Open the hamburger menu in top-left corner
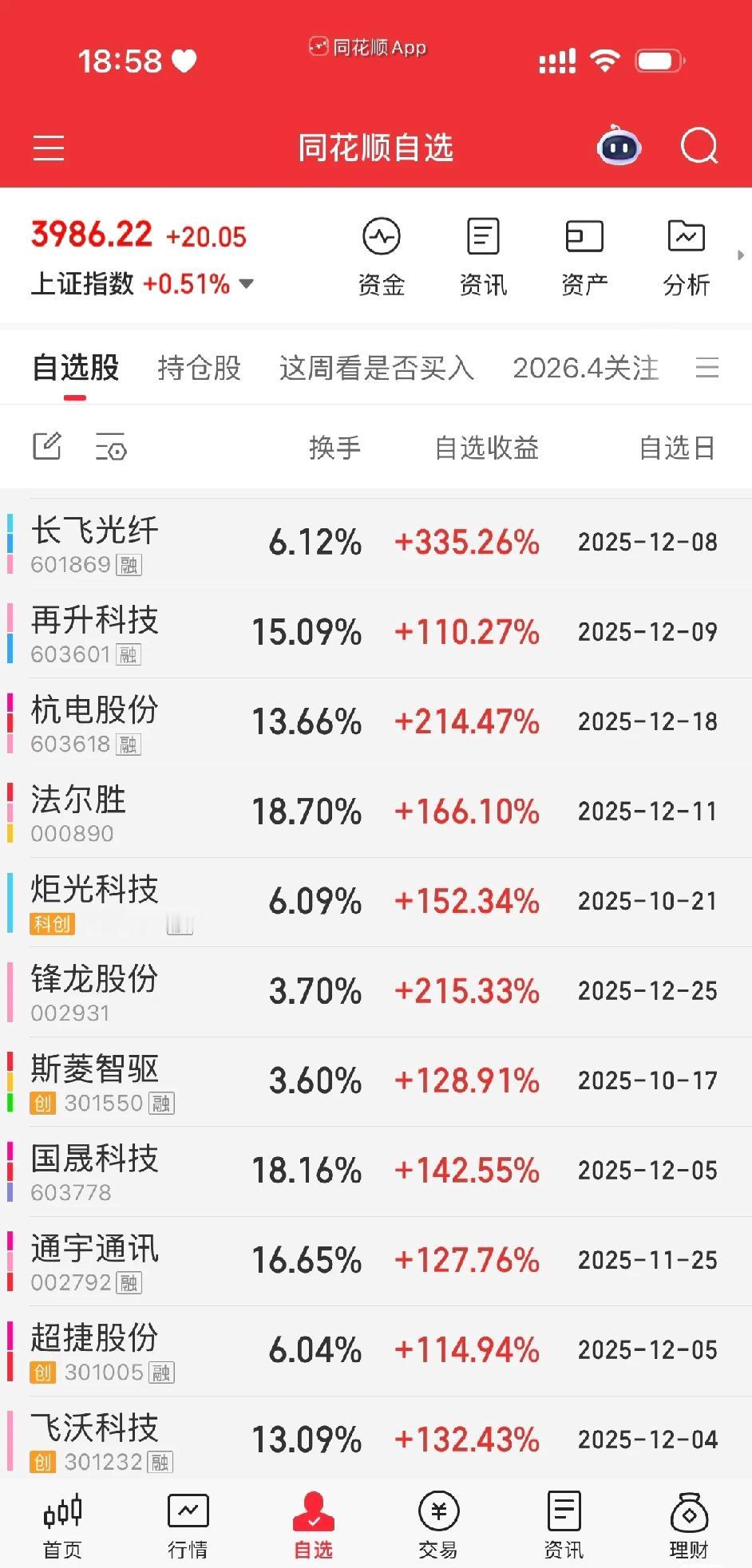 (49, 148)
